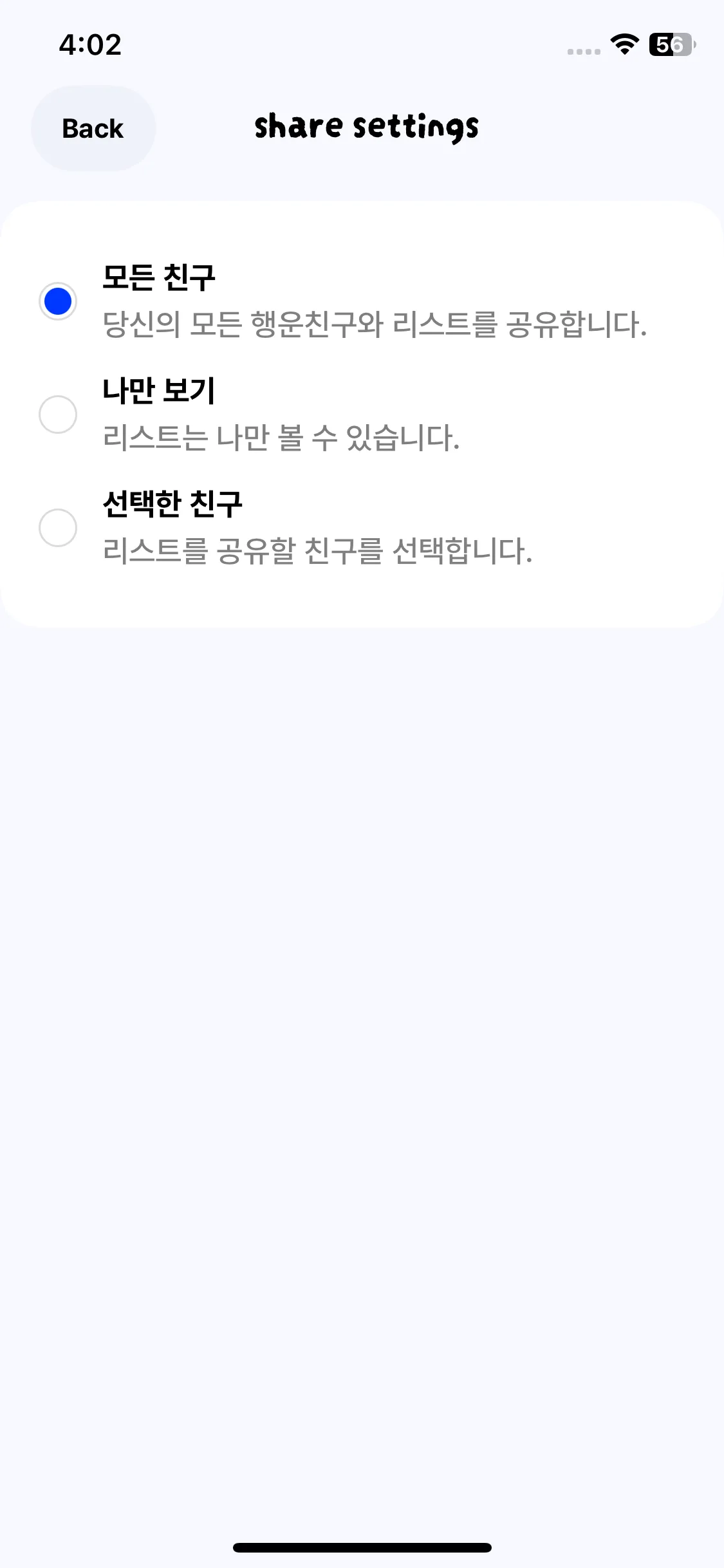
Task: Tap the empty circle beside 선택한 친구
Action: click(57, 528)
